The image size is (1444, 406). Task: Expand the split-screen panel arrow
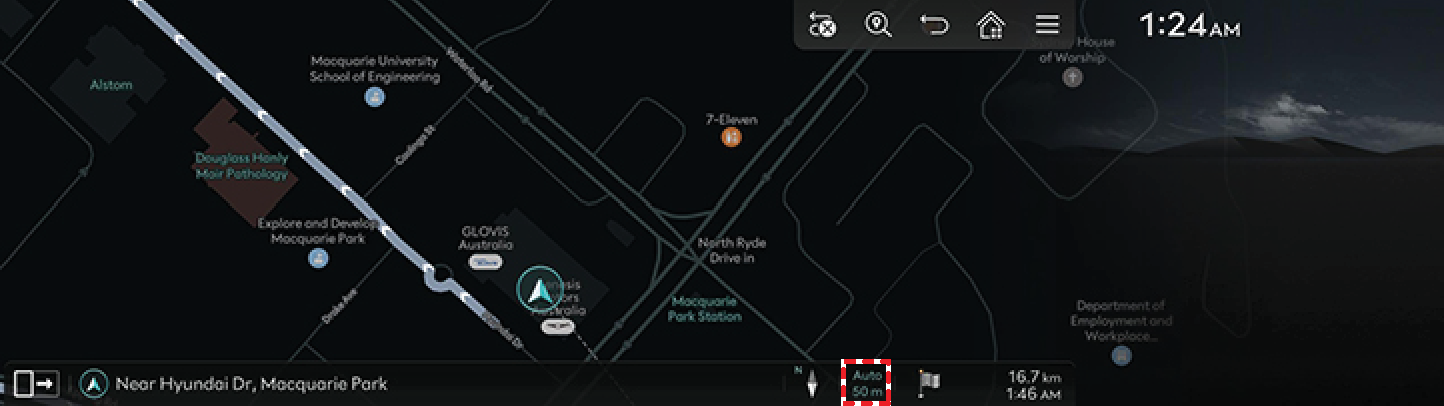pyautogui.click(x=35, y=383)
